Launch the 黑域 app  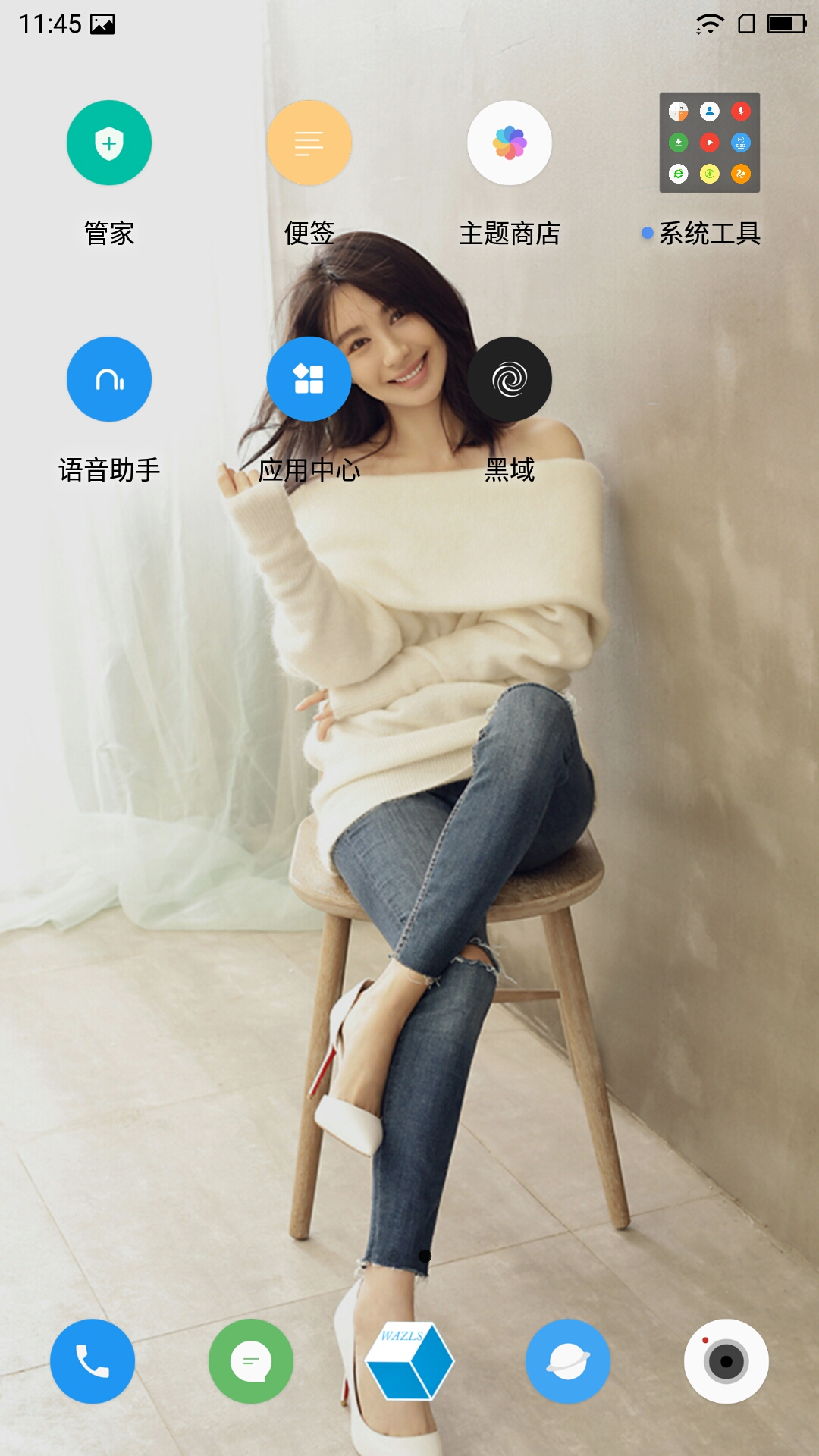510,379
